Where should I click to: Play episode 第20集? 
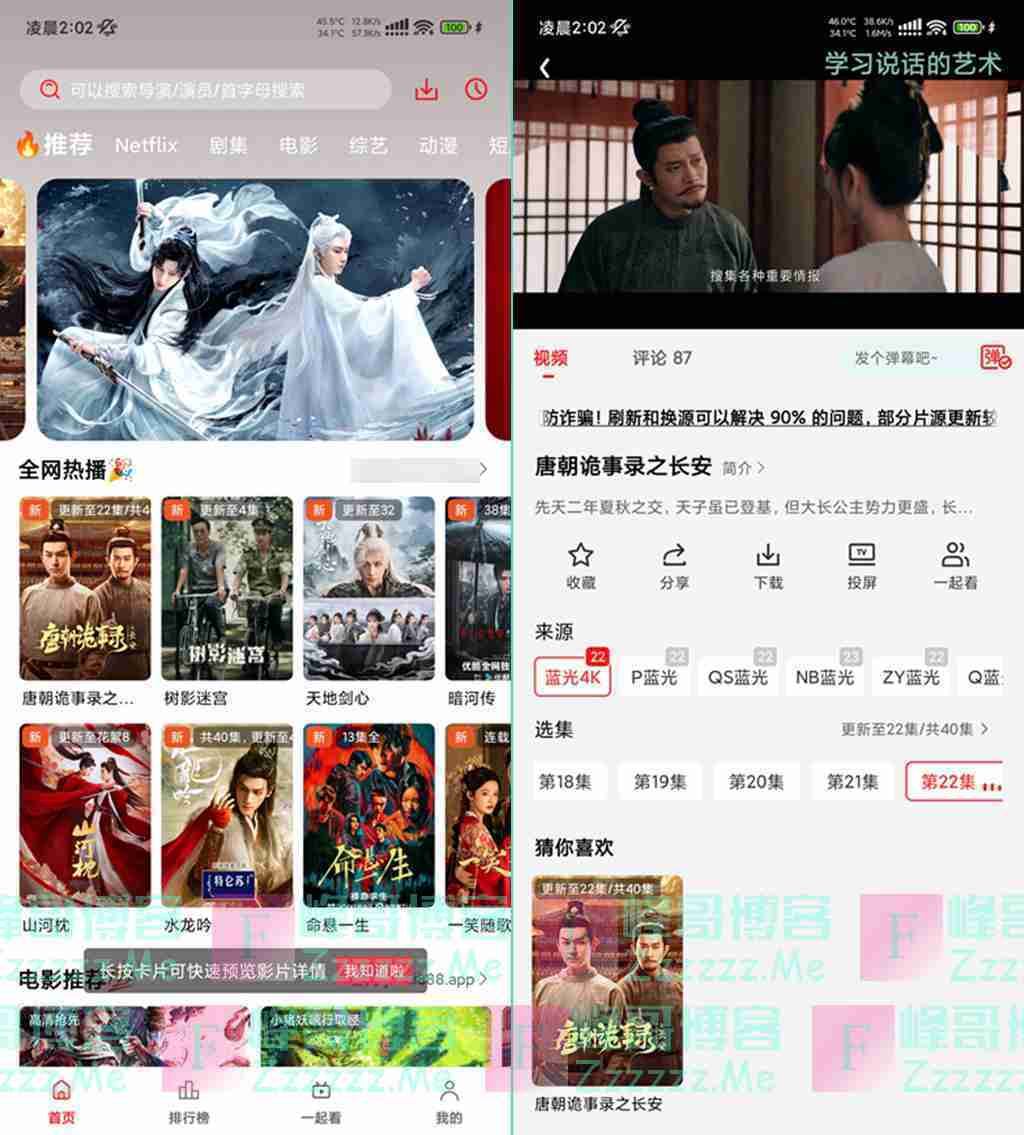pos(756,782)
